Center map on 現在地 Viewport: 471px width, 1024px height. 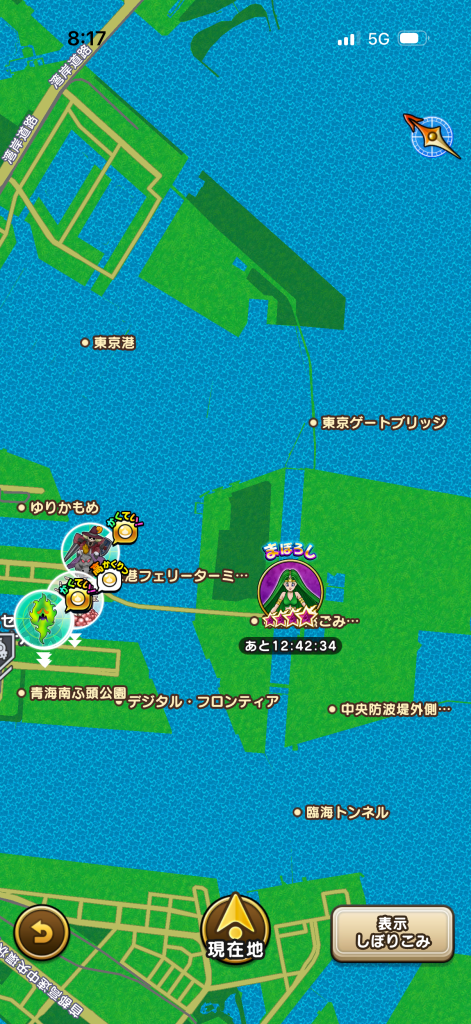coord(235,929)
